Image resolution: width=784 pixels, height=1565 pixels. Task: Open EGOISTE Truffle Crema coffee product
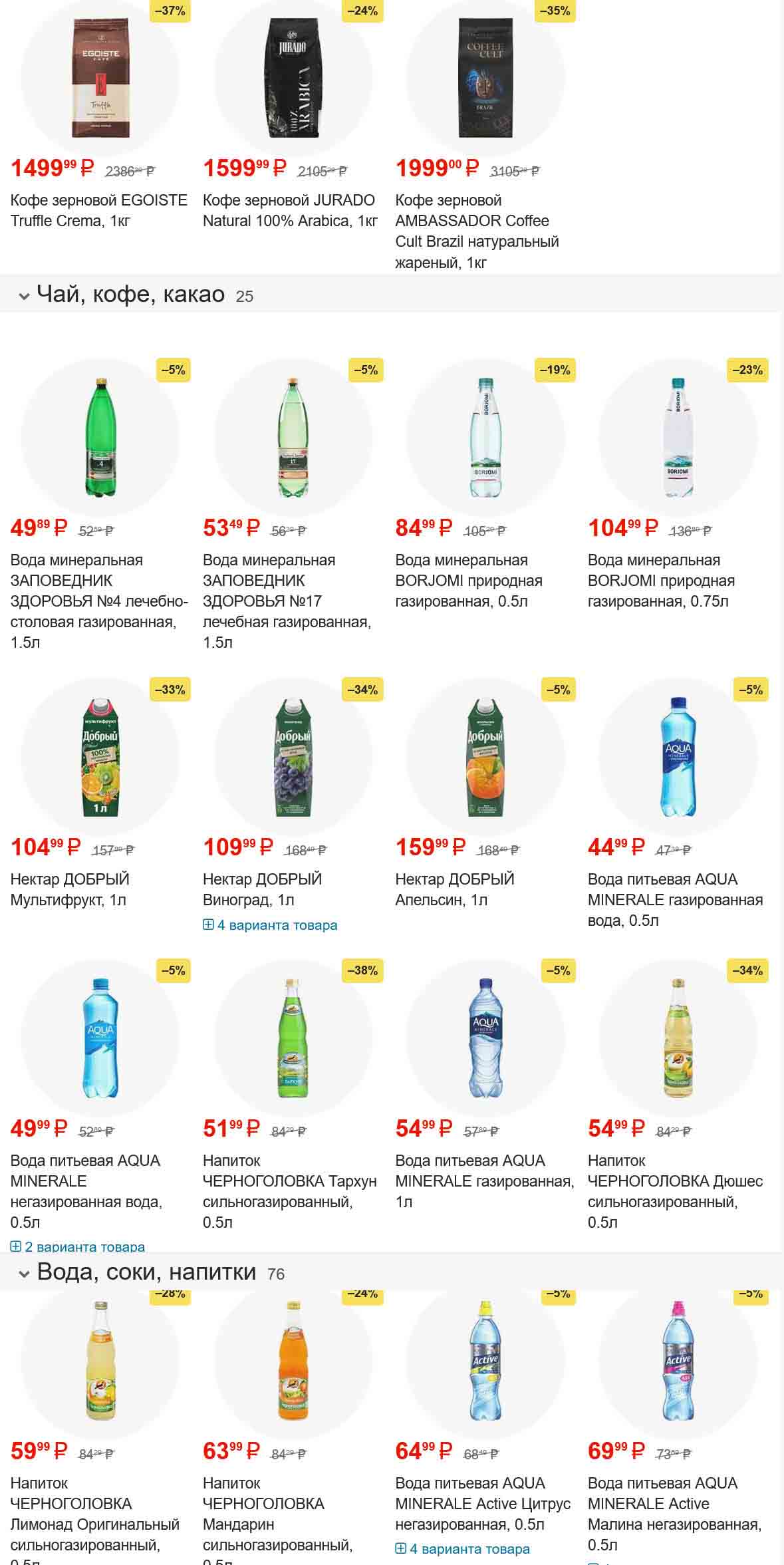point(98,210)
